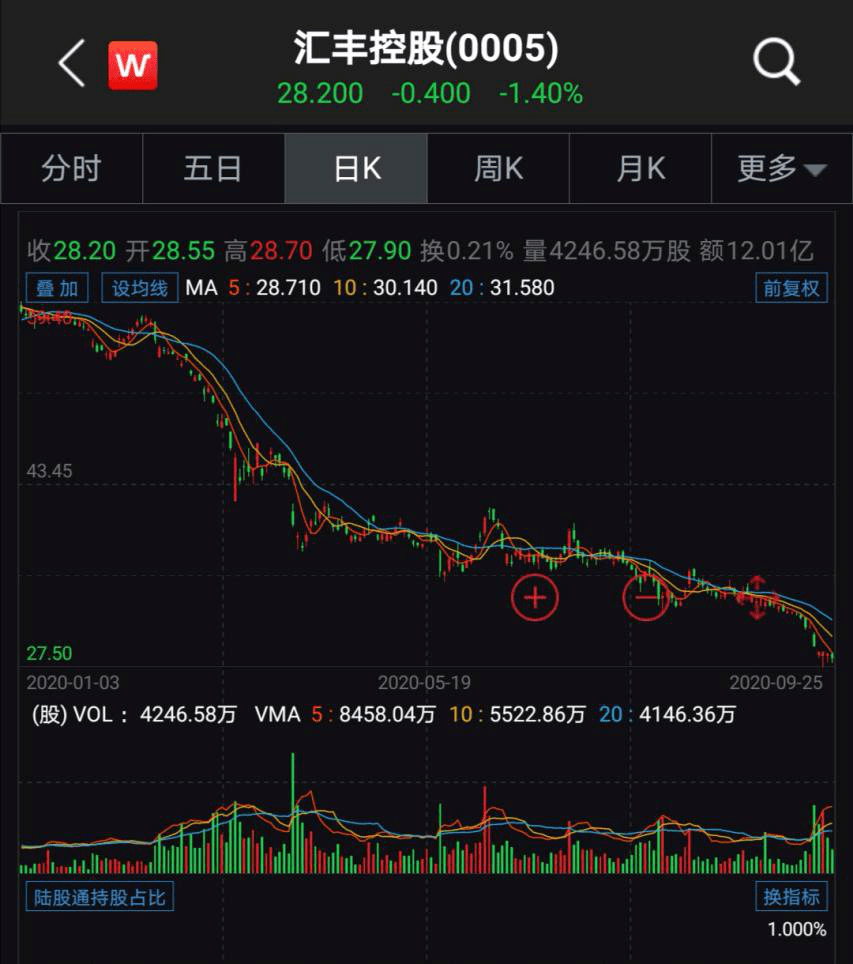Zoom in using the plus circle icon
Viewport: 853px width, 964px height.
tap(534, 597)
